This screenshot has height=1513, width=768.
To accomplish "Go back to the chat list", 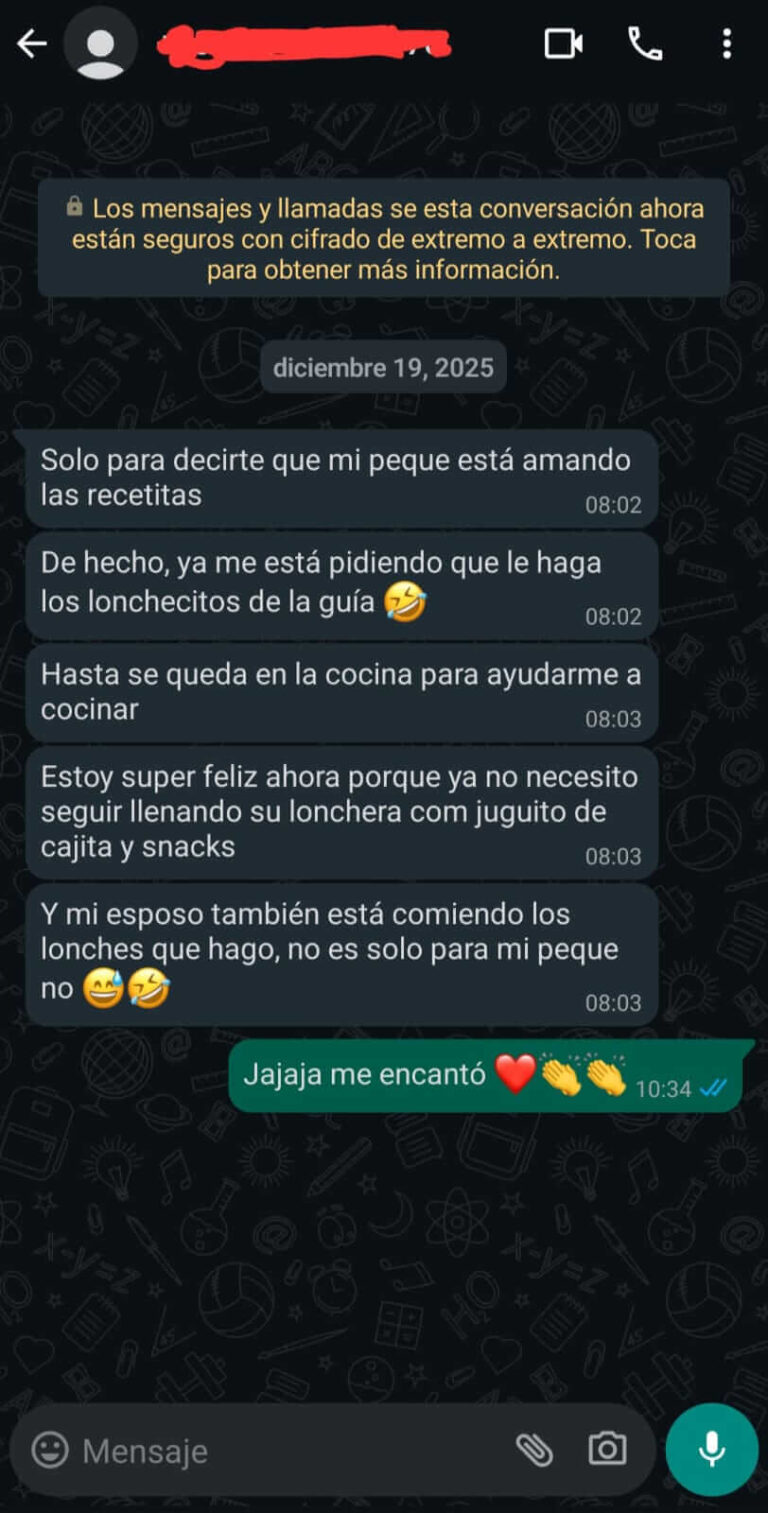I will click(x=31, y=44).
